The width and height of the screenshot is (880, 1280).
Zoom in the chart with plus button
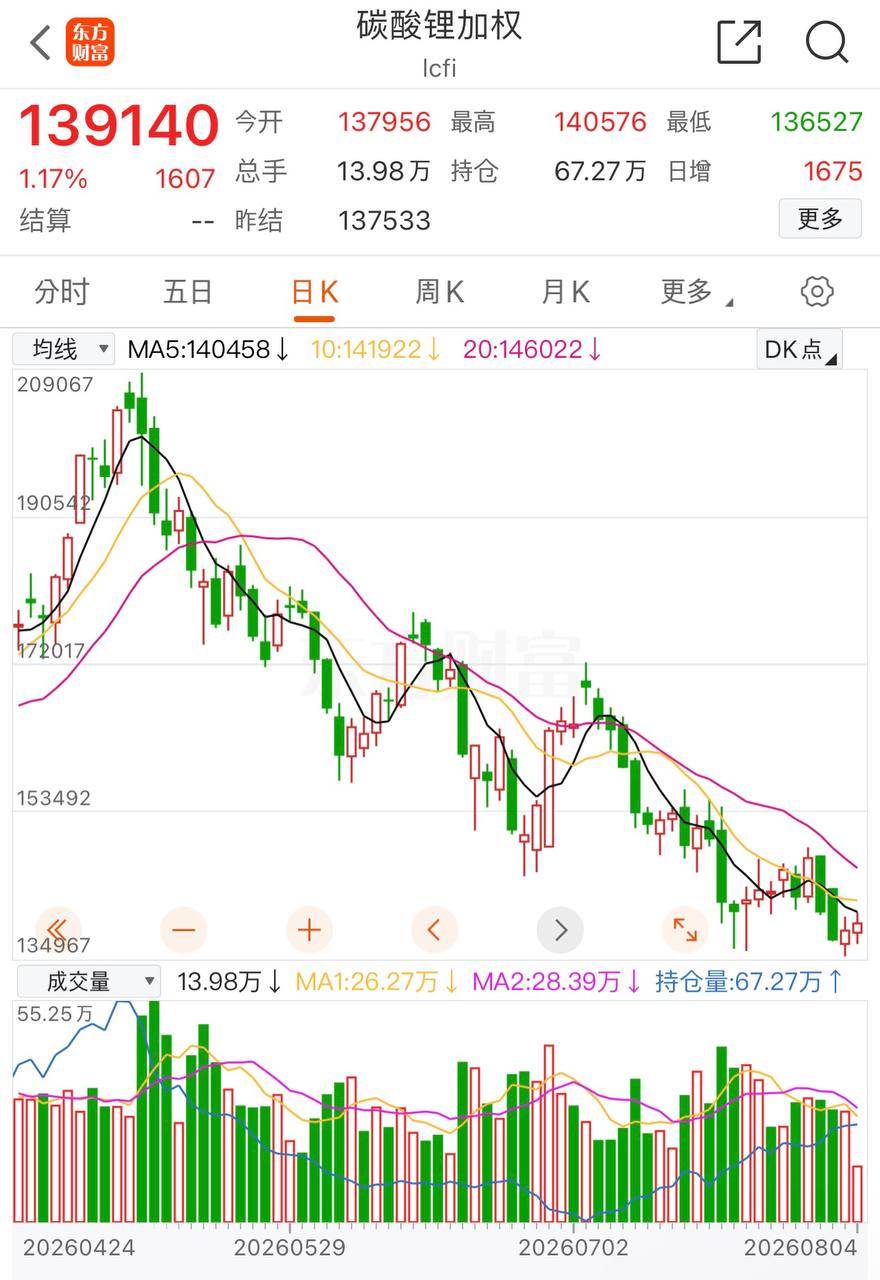309,930
